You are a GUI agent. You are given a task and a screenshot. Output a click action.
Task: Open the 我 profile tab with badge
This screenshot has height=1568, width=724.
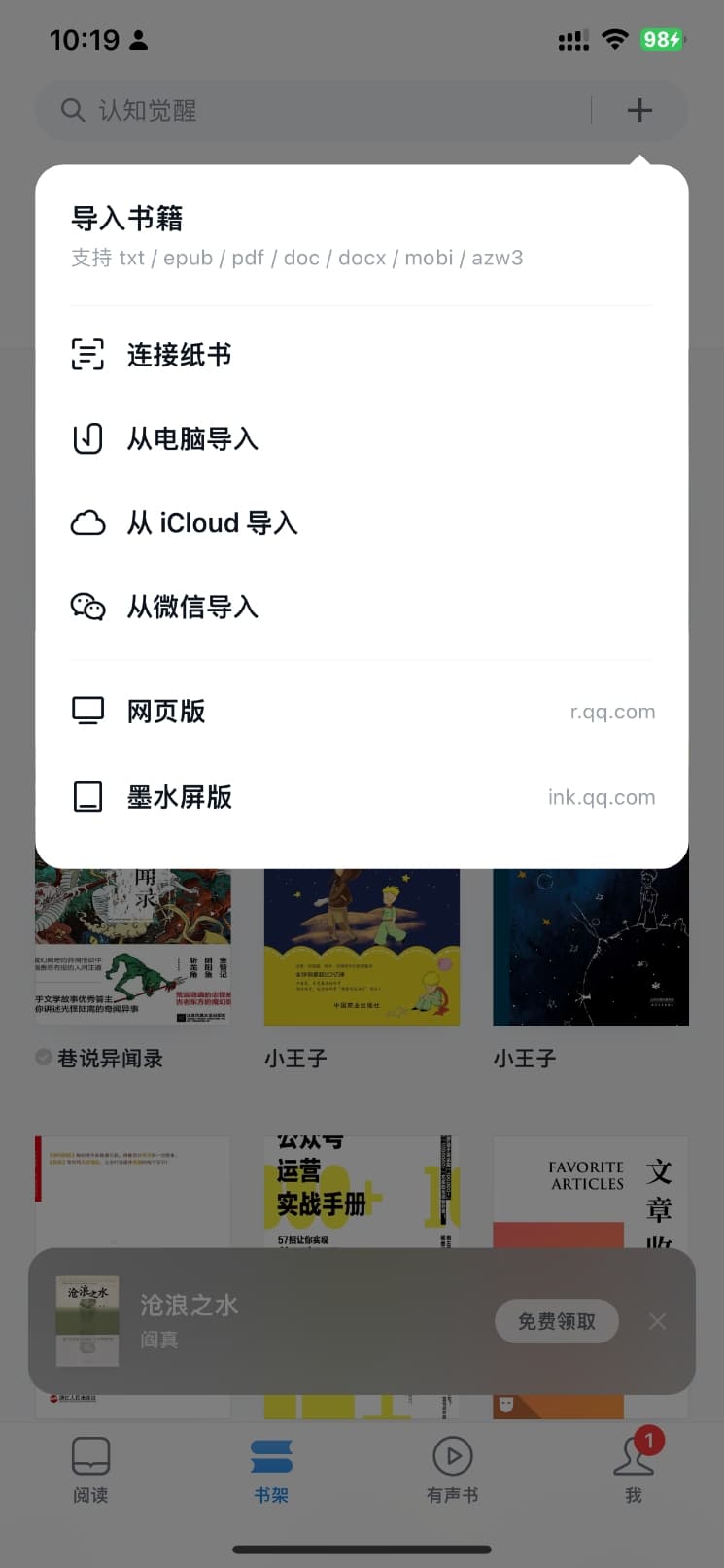coord(633,1468)
